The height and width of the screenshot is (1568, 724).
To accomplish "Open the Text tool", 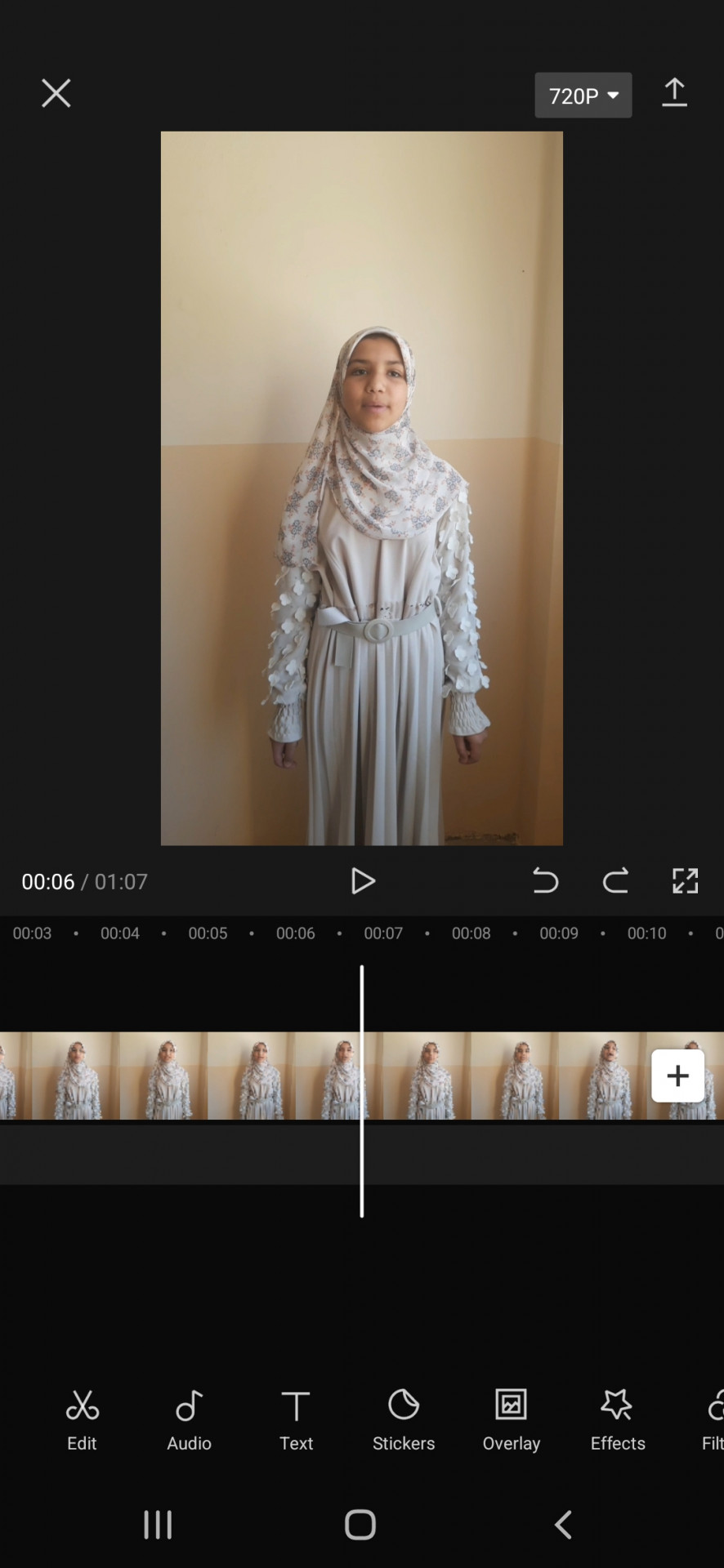I will coord(296,1420).
